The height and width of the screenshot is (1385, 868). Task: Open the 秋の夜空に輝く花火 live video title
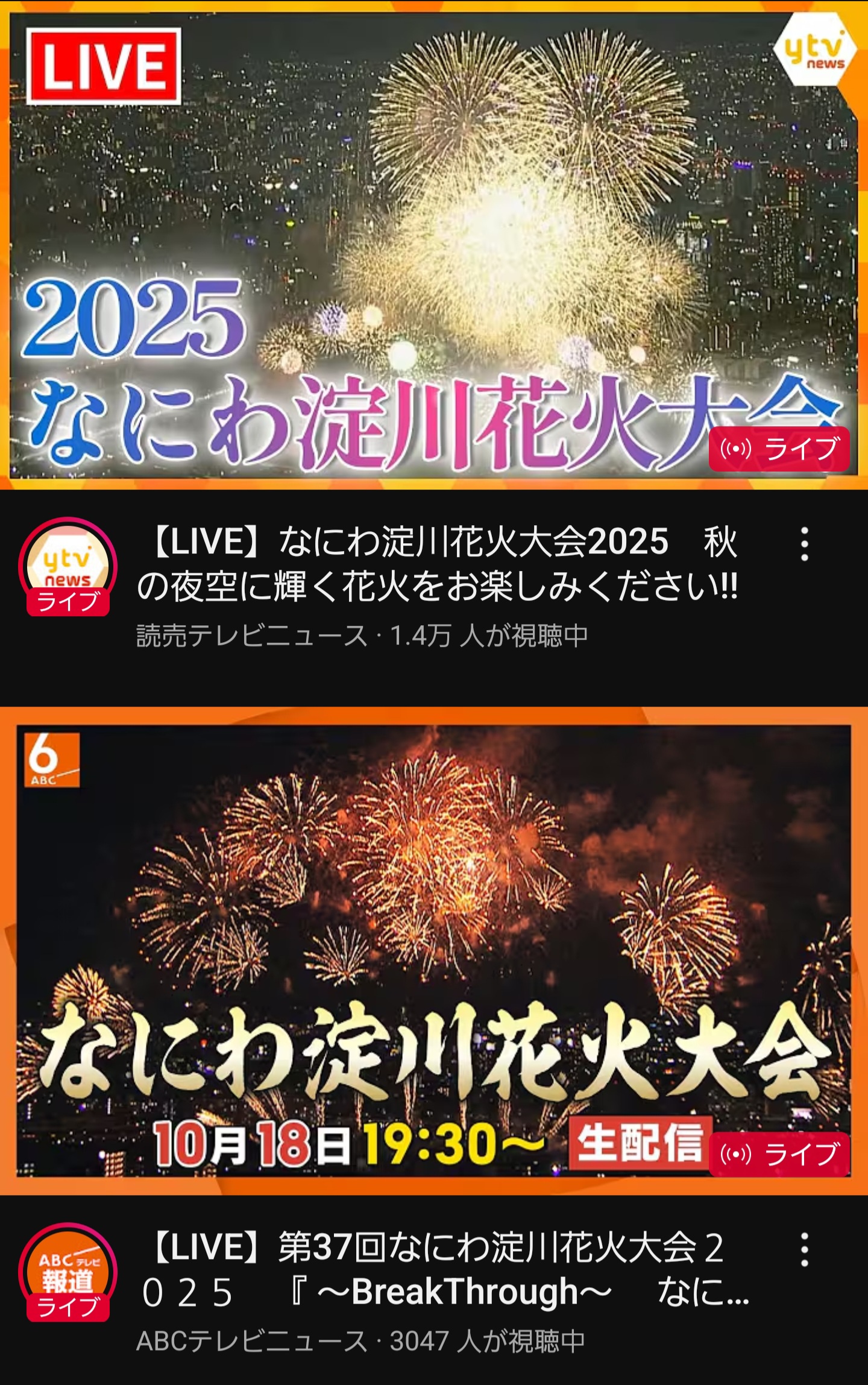437,564
